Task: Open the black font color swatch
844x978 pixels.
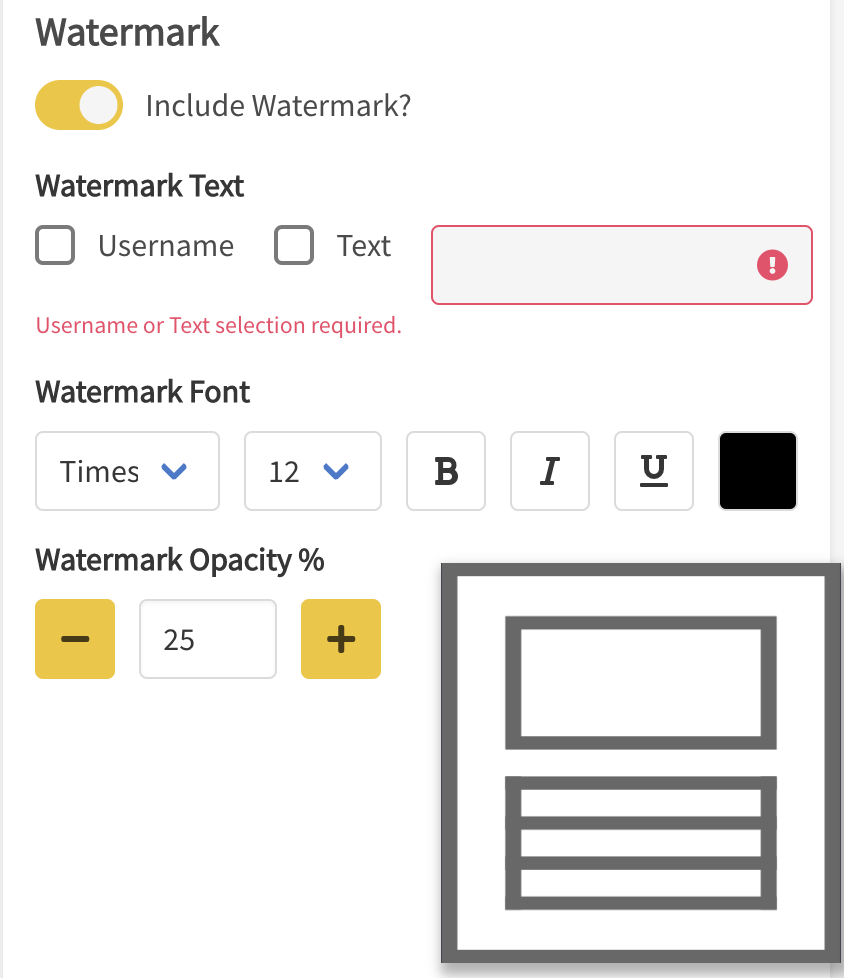Action: (758, 471)
